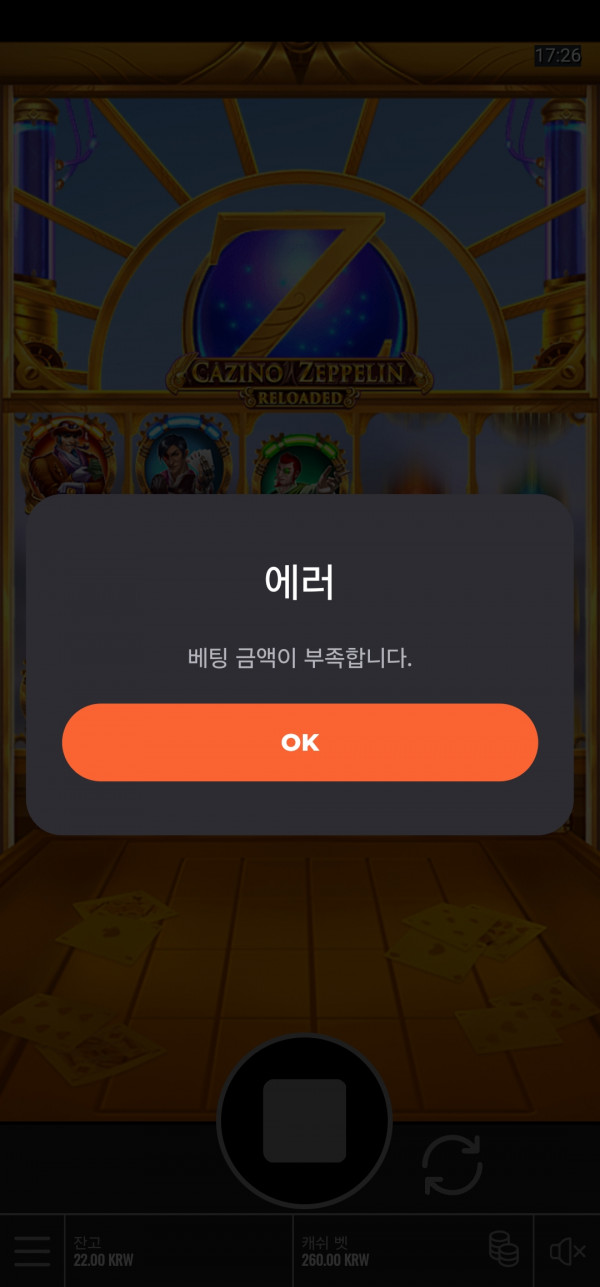The height and width of the screenshot is (1287, 600).
Task: Open the hamburger menu
Action: tap(32, 1251)
